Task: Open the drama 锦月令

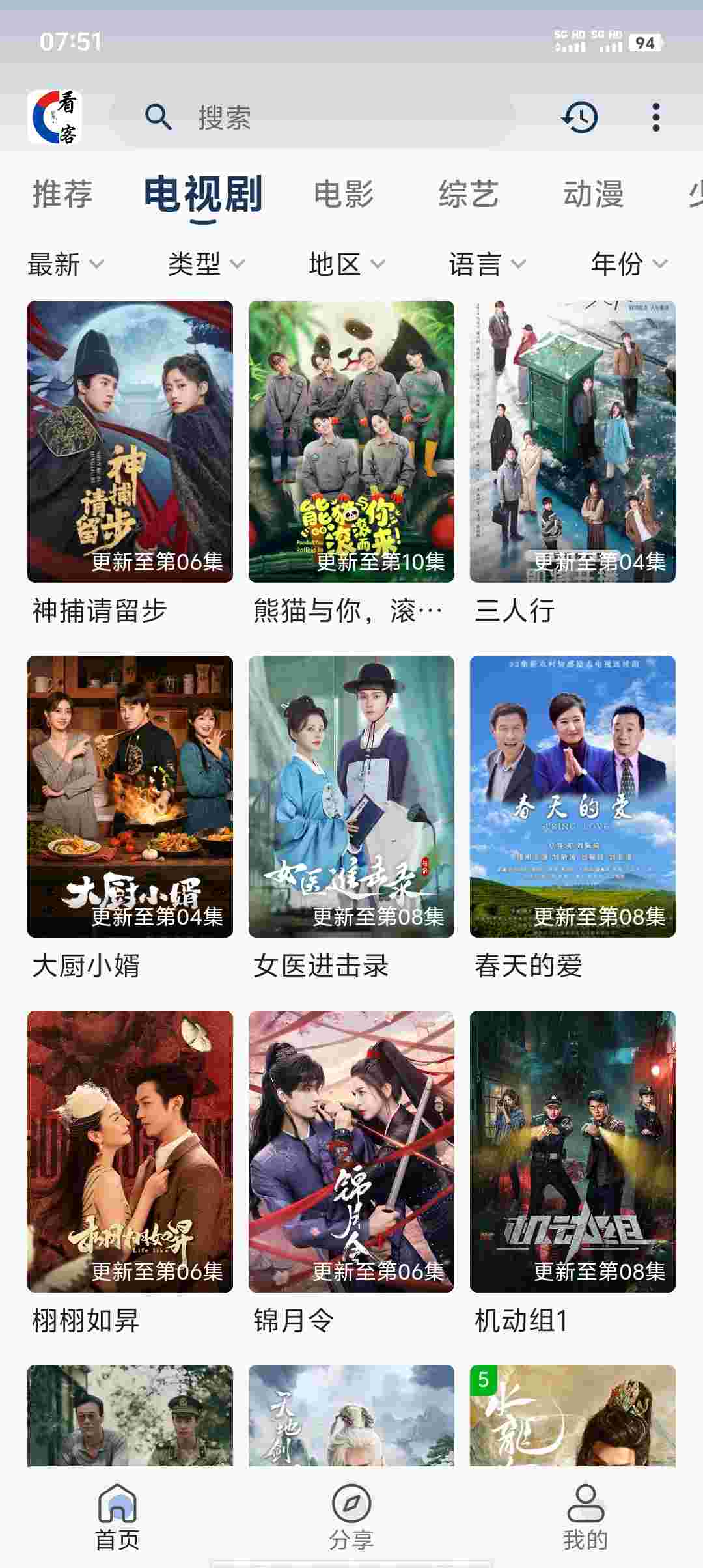Action: coord(351,1151)
